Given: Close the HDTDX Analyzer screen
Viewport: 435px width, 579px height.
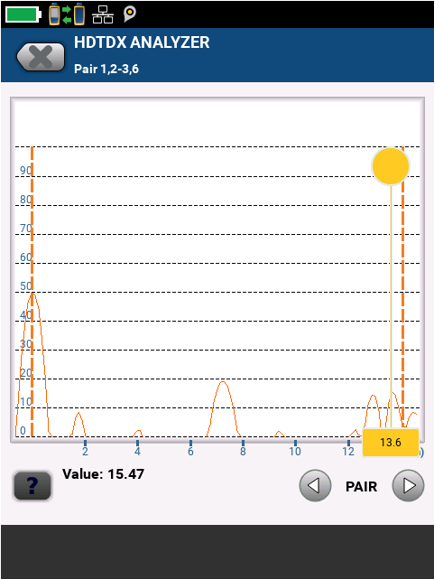Looking at the screenshot, I should click(41, 57).
